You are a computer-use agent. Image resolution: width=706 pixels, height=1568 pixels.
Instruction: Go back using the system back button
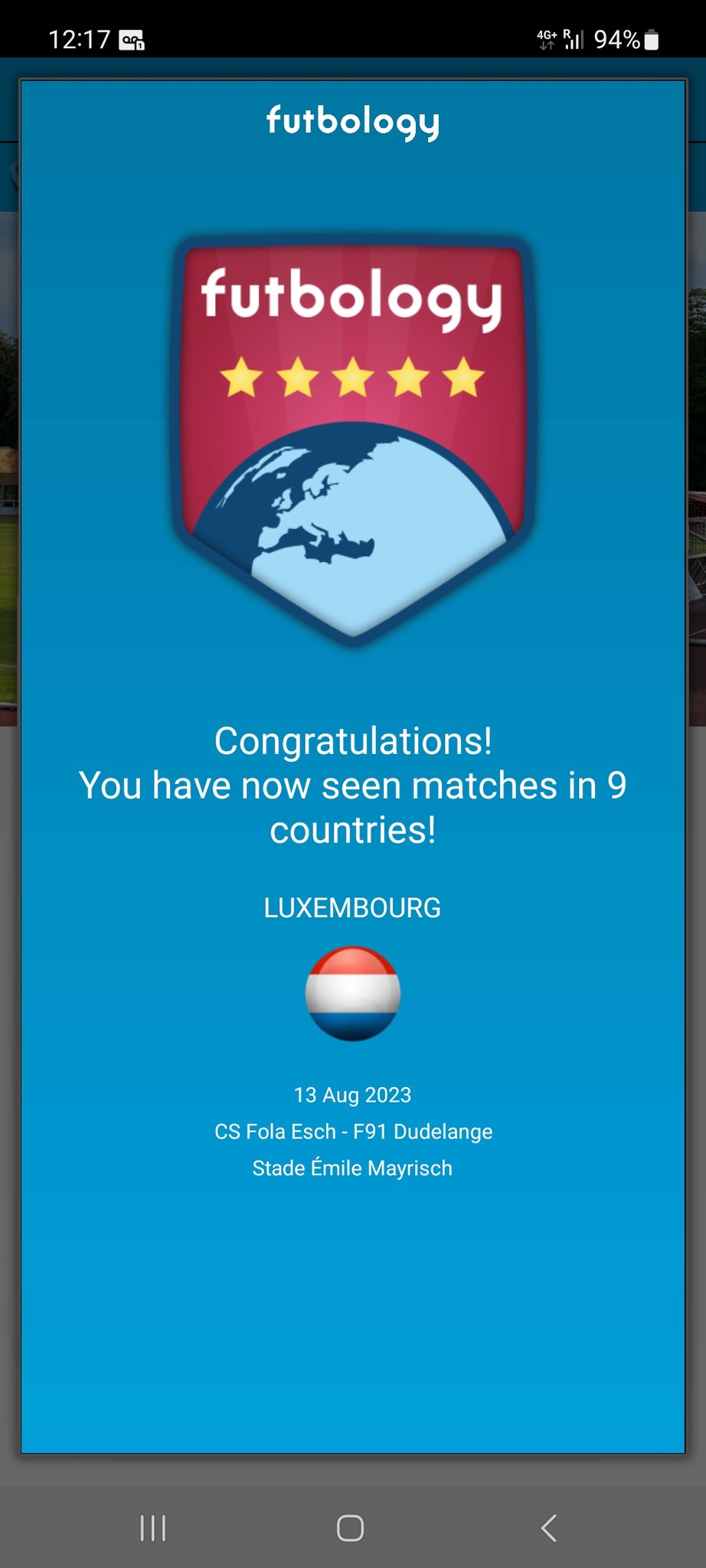coord(548,1527)
